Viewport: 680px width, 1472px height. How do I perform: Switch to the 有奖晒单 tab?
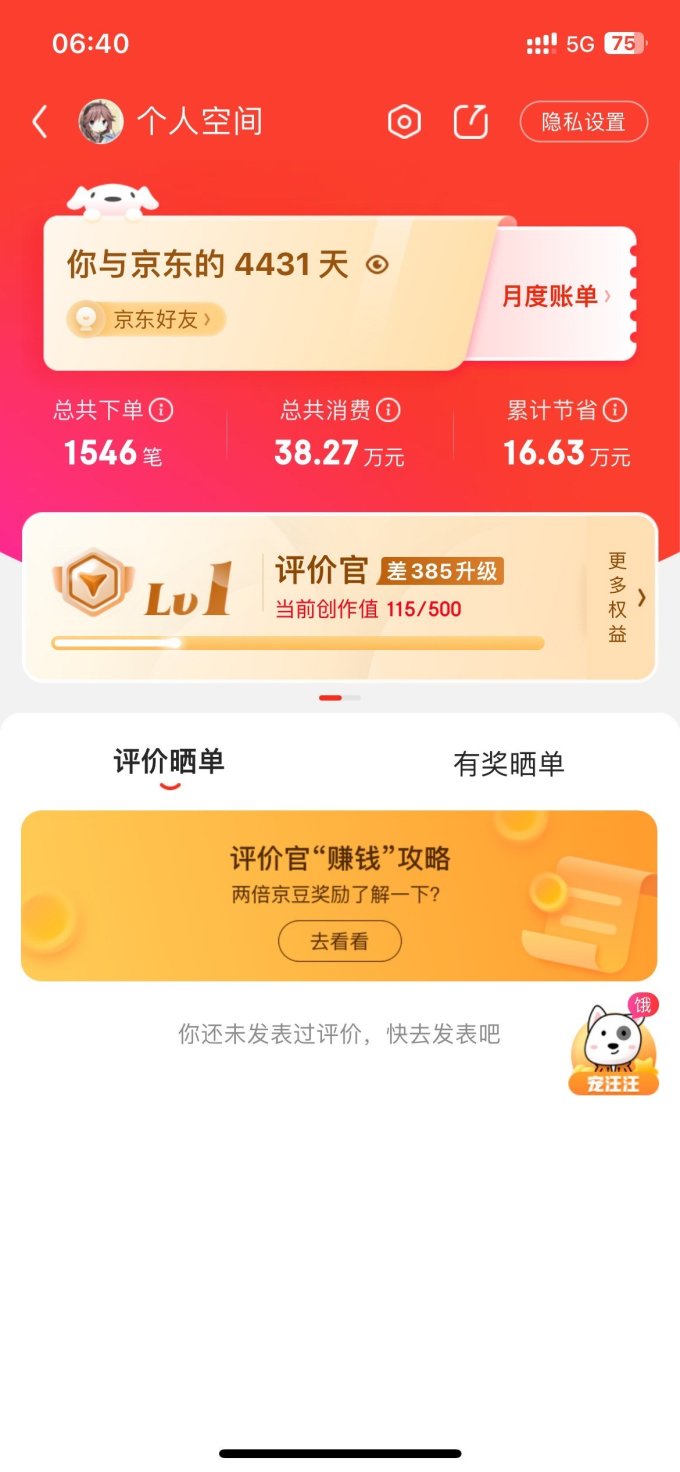(509, 764)
